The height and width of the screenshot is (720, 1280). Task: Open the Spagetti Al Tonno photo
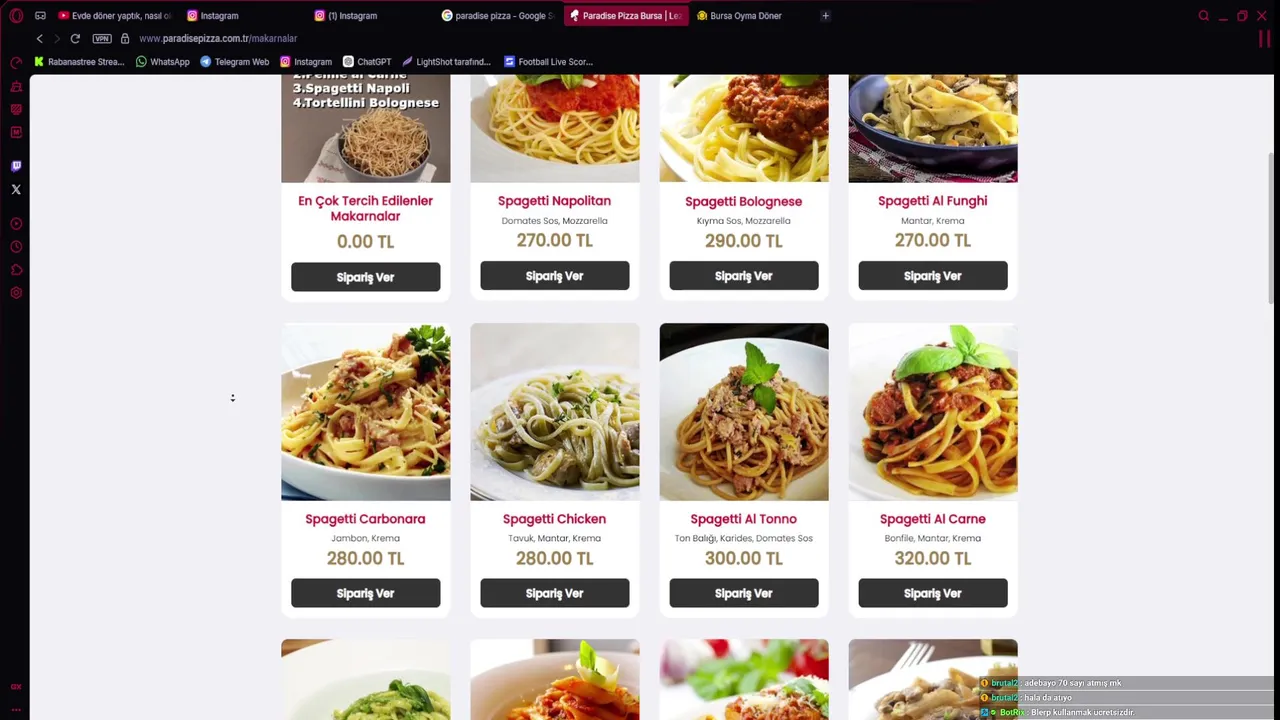(x=743, y=411)
